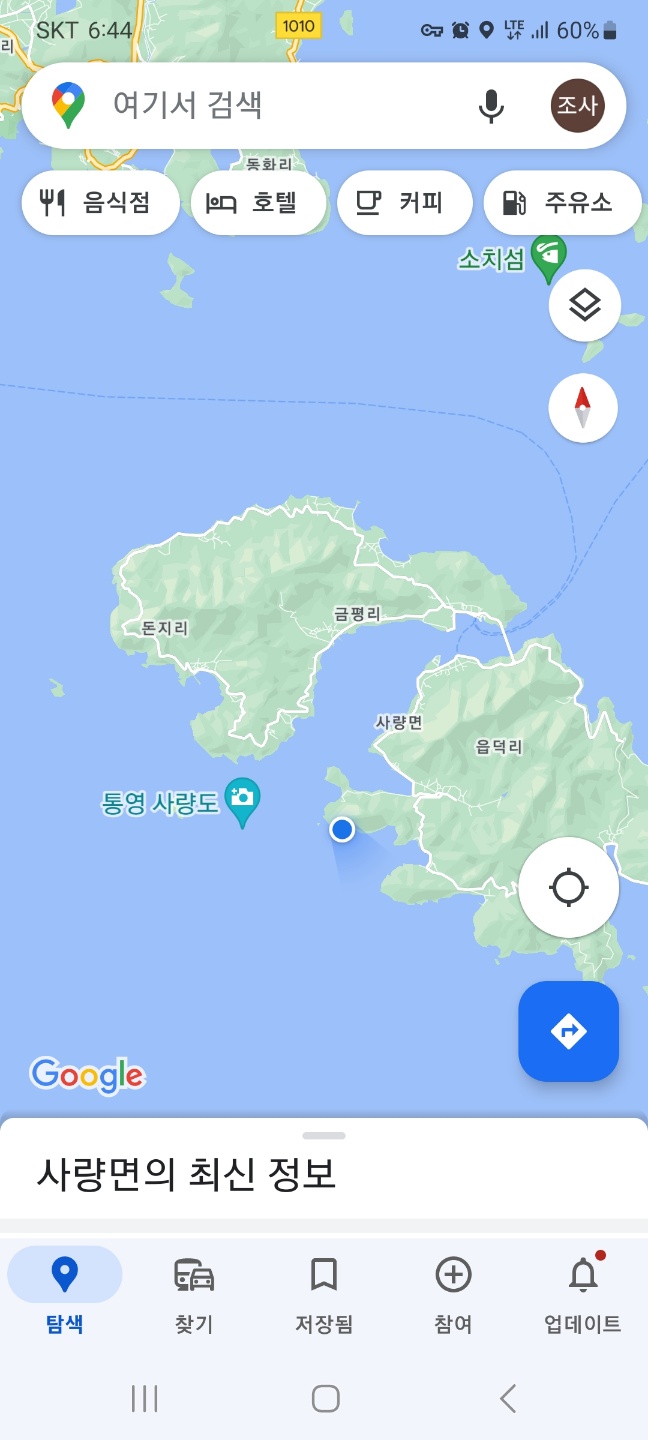Viewport: 648px width, 1440px height.
Task: Select the 커피 chip
Action: (405, 203)
